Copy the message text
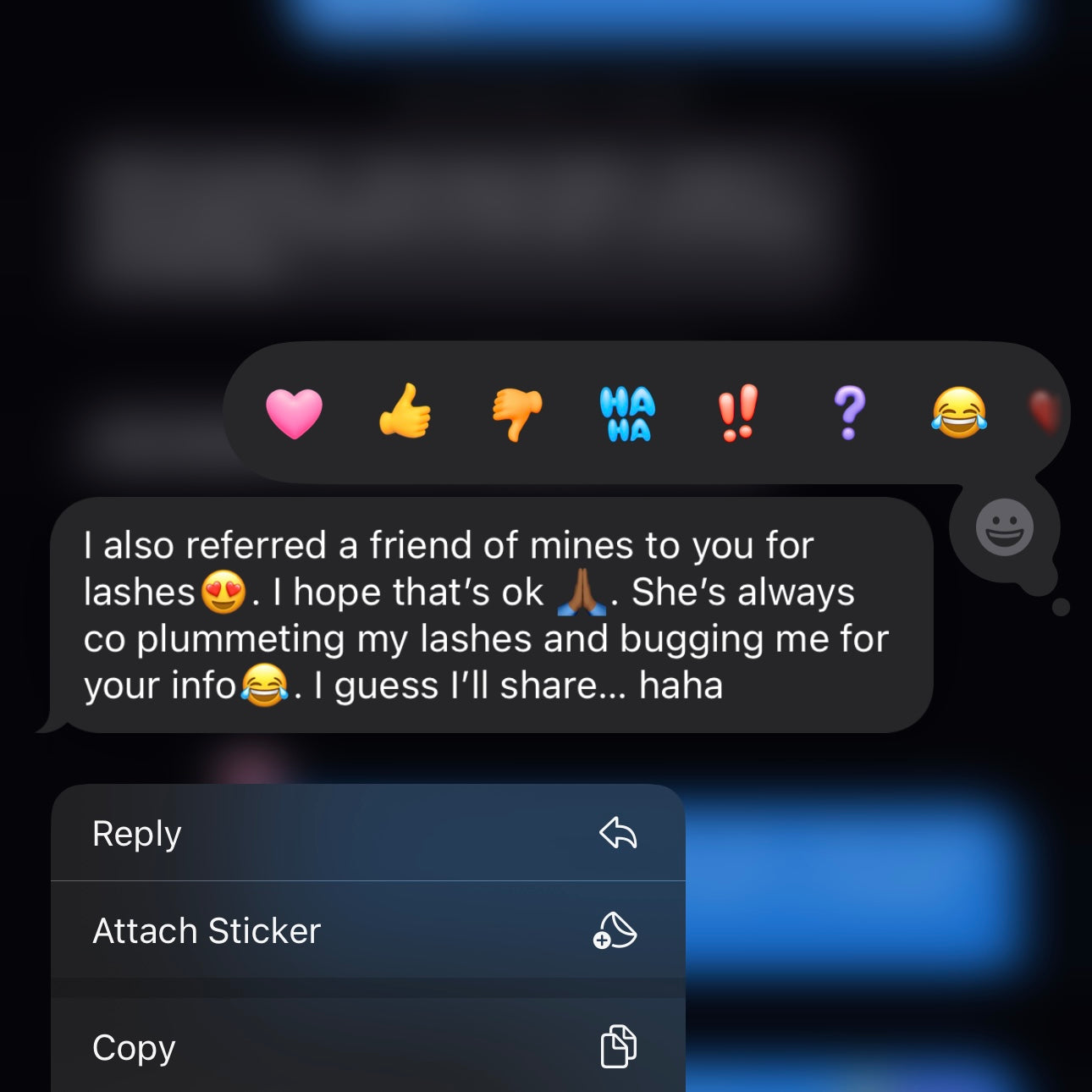Viewport: 1092px width, 1092px height. pos(367,1047)
